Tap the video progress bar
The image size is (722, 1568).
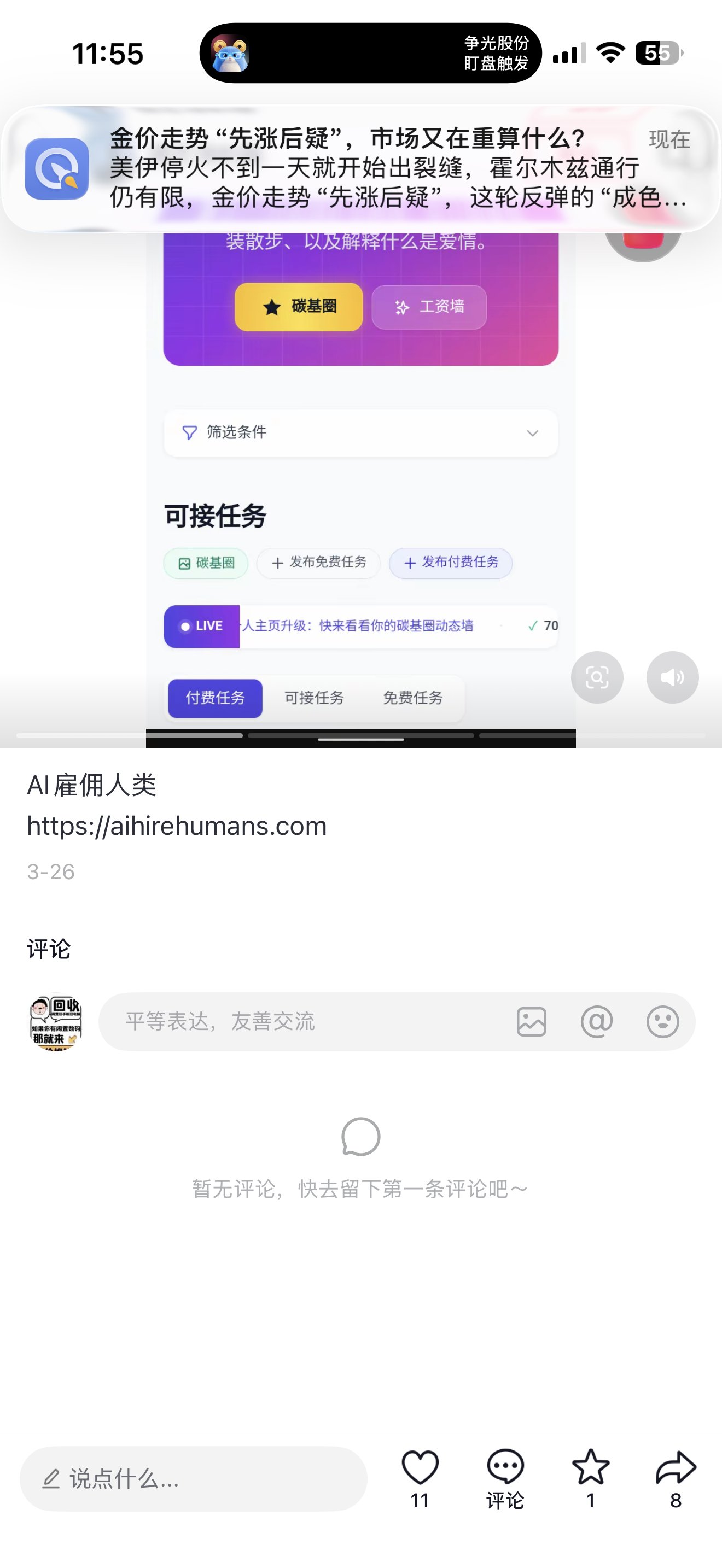pyautogui.click(x=360, y=736)
